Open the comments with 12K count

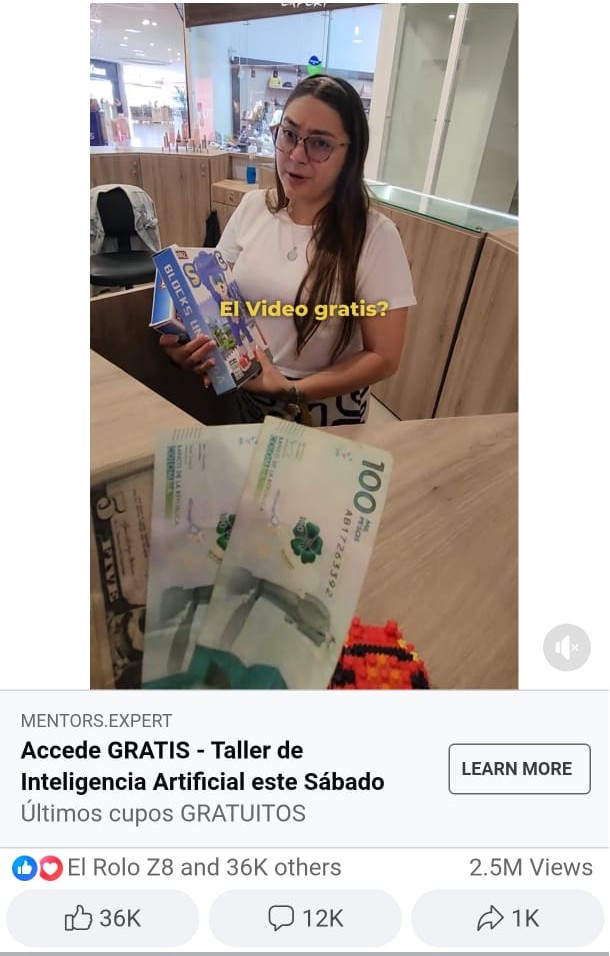tap(305, 918)
